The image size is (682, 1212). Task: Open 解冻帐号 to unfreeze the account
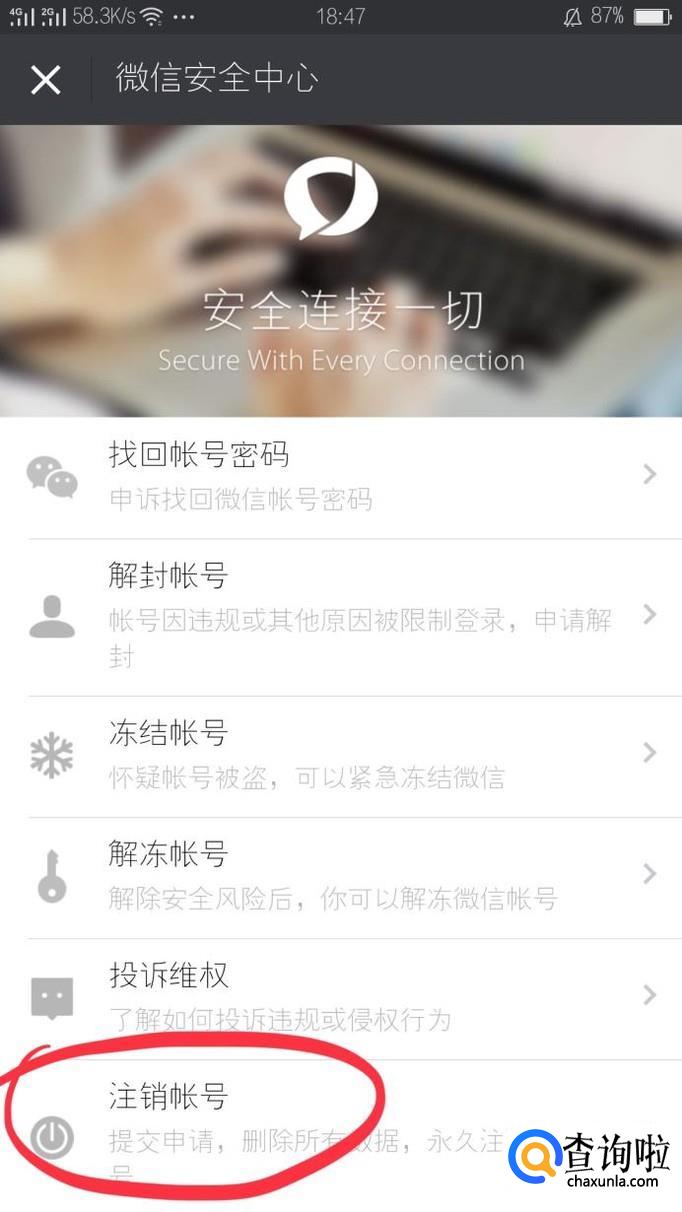341,878
